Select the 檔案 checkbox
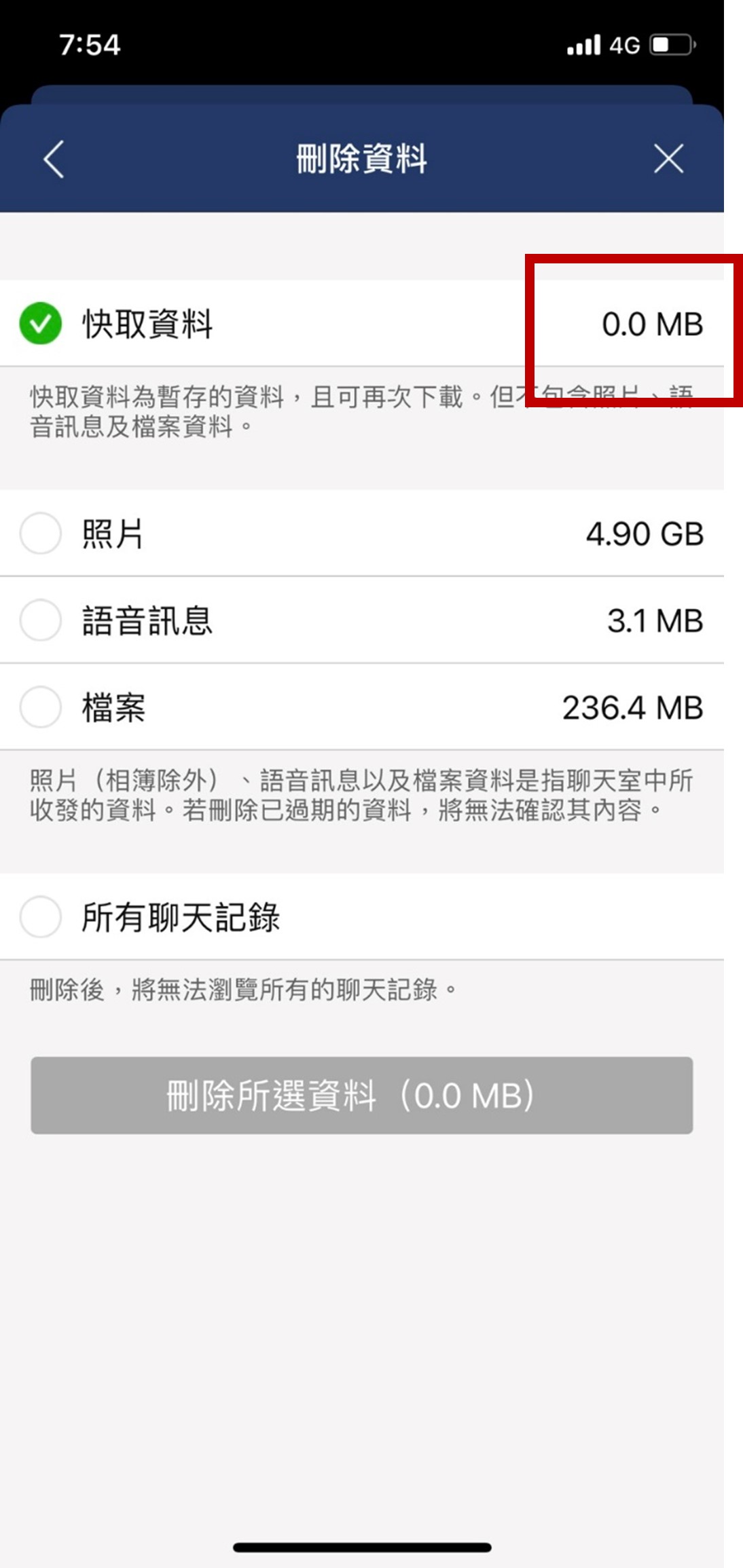The height and width of the screenshot is (1568, 743). [x=41, y=707]
